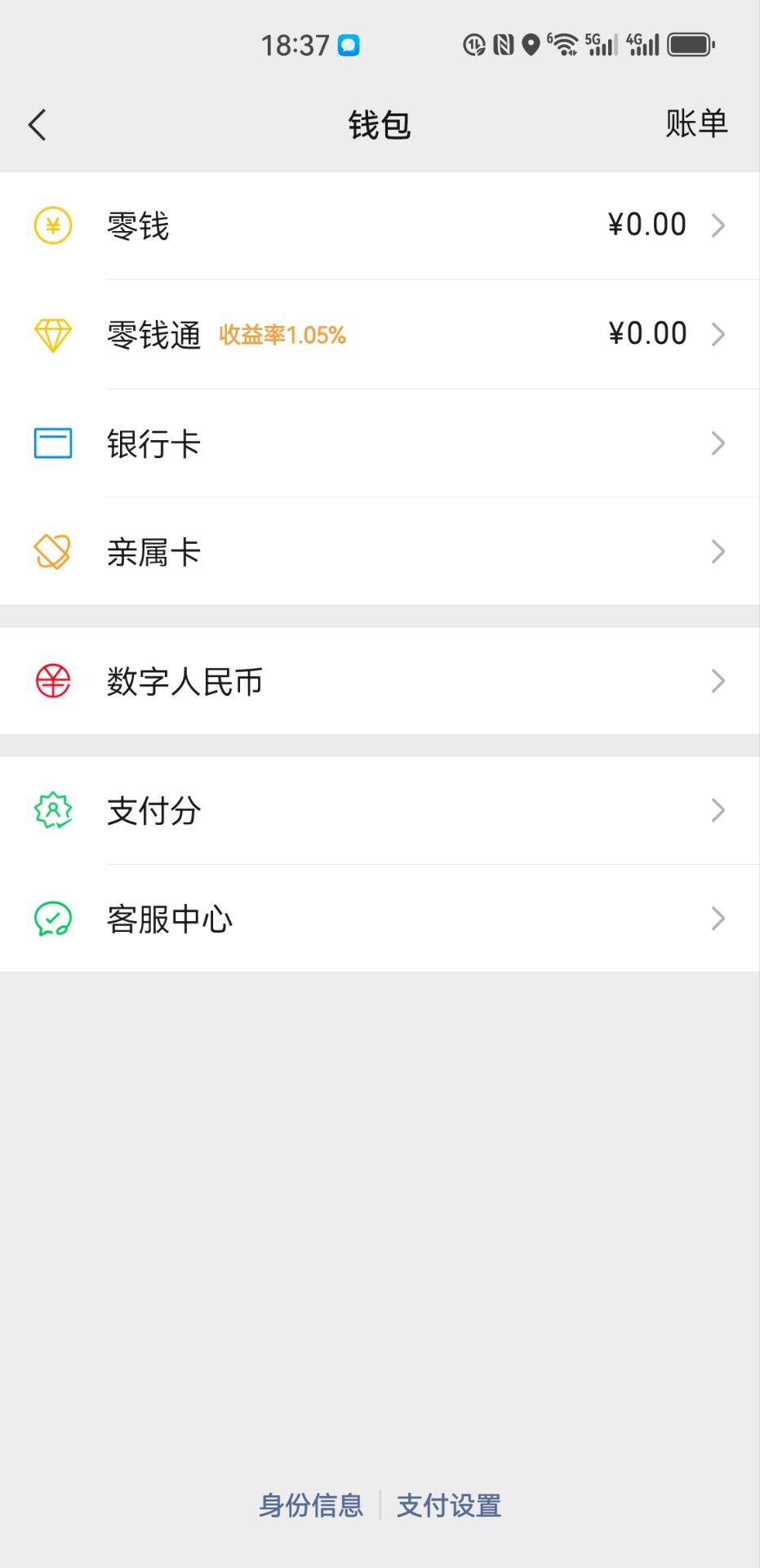This screenshot has width=760, height=1568.
Task: Expand the 零钱 row via its chevron
Action: coord(718,225)
